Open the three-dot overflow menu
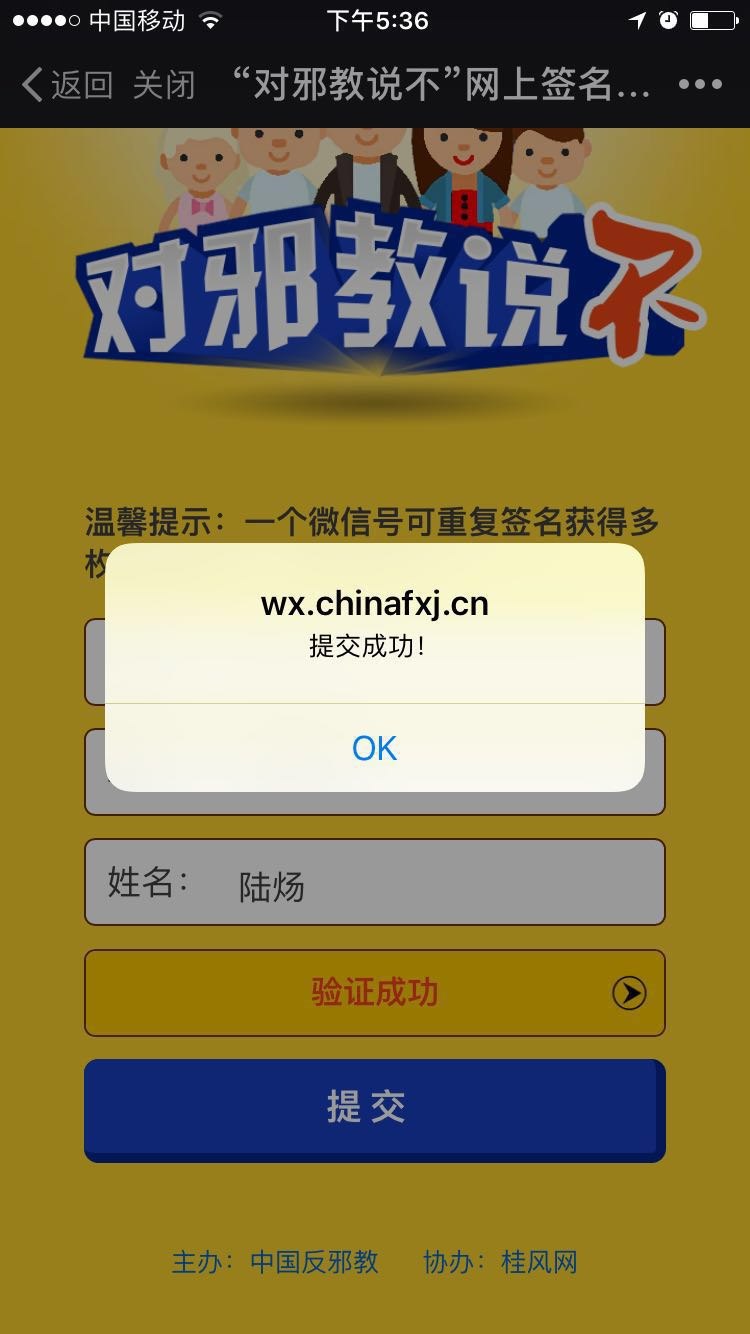Image resolution: width=750 pixels, height=1334 pixels. pos(700,85)
